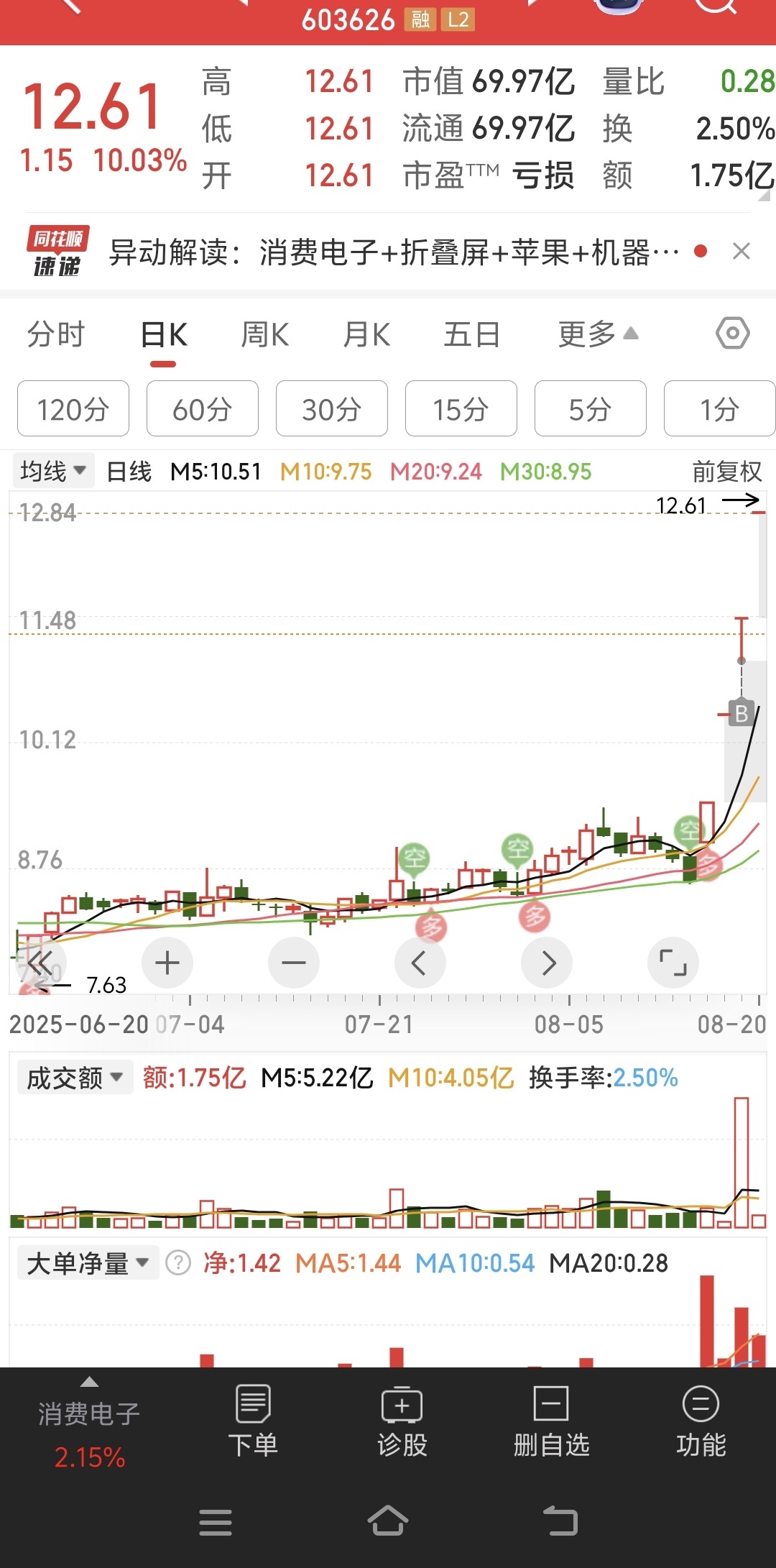Open chart settings hexagon icon
Image resolution: width=776 pixels, height=1568 pixels.
tap(732, 334)
